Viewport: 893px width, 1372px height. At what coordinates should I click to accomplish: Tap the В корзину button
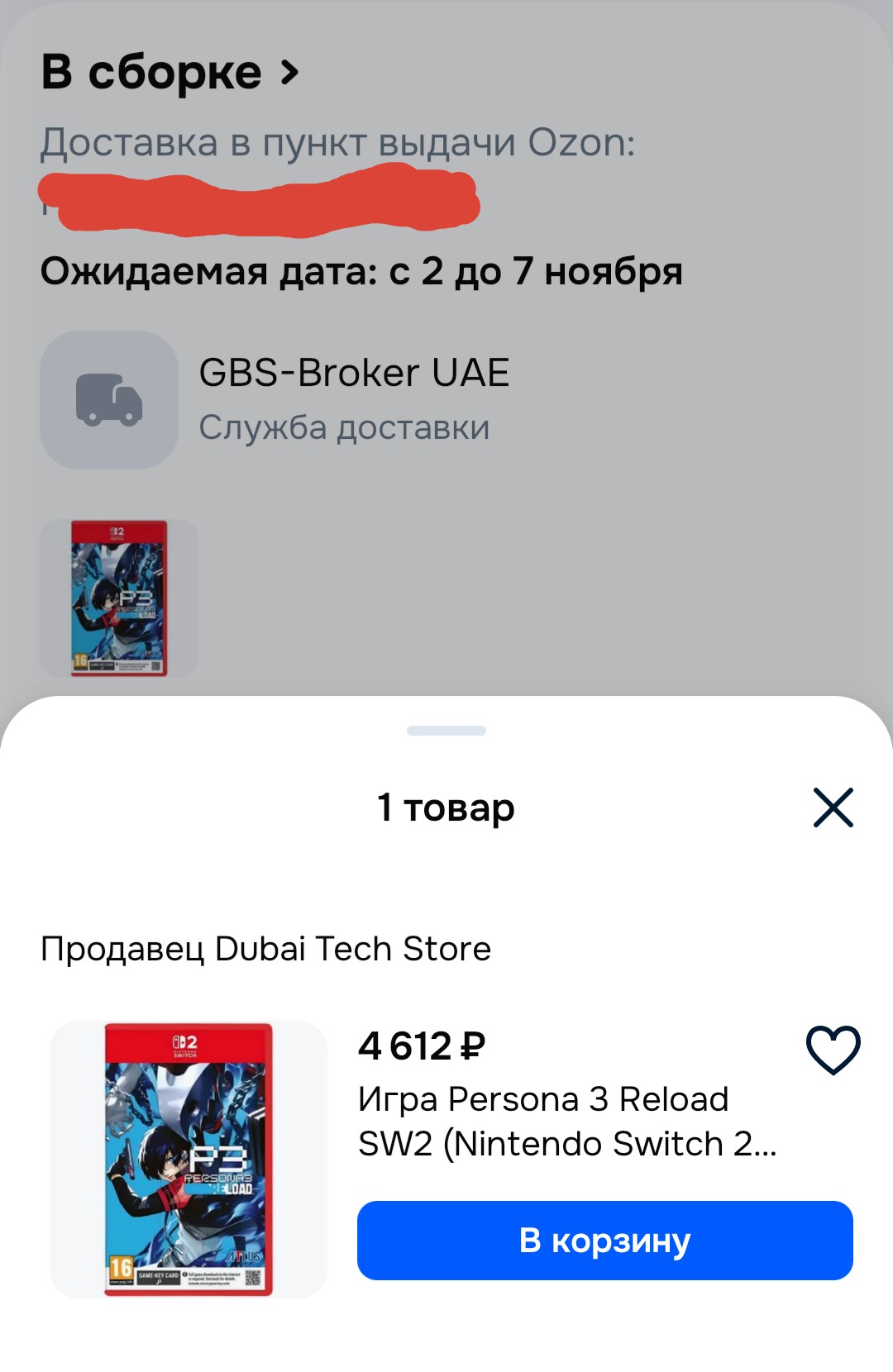click(604, 1240)
